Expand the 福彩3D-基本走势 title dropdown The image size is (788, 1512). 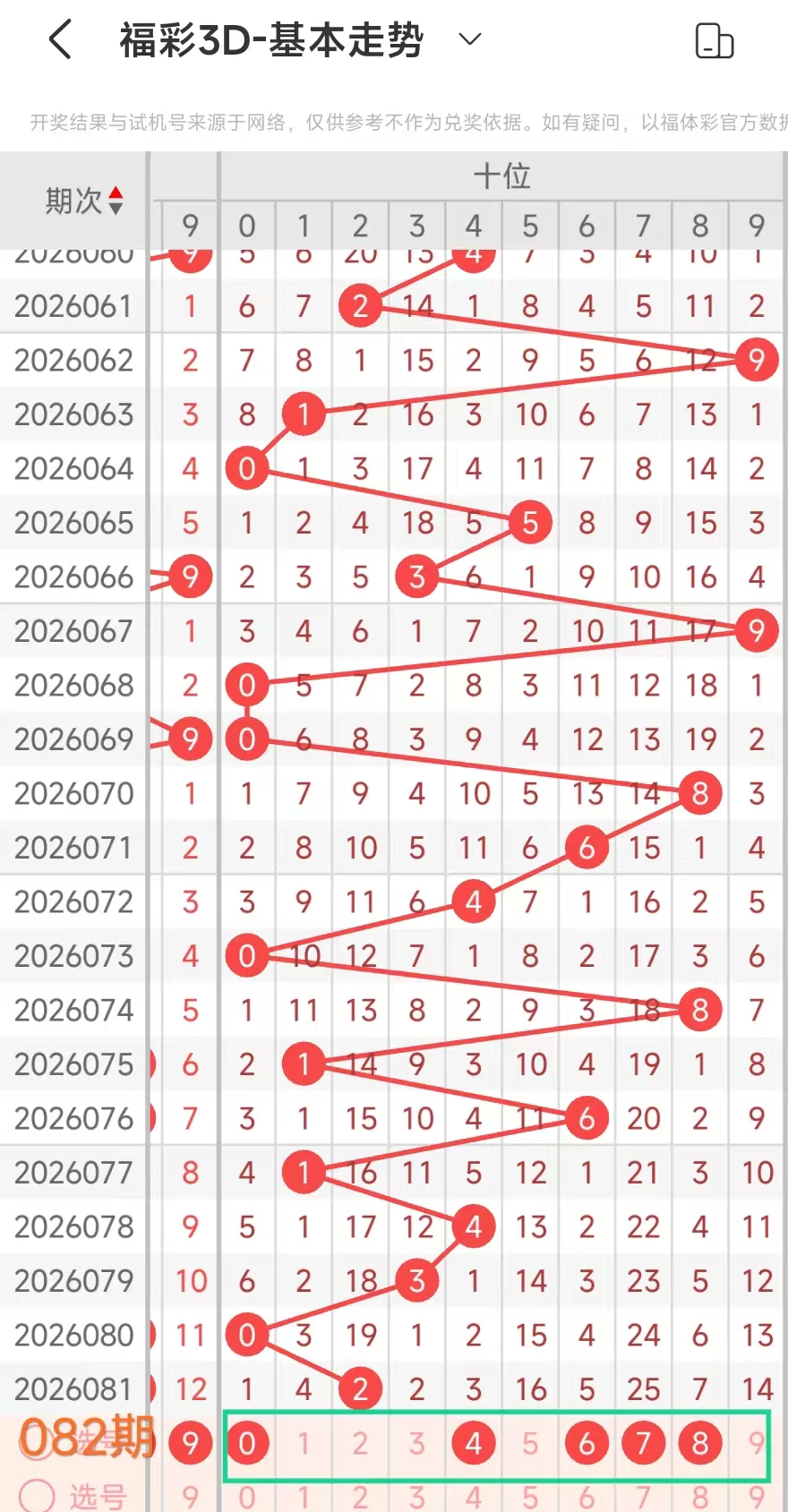click(x=469, y=39)
